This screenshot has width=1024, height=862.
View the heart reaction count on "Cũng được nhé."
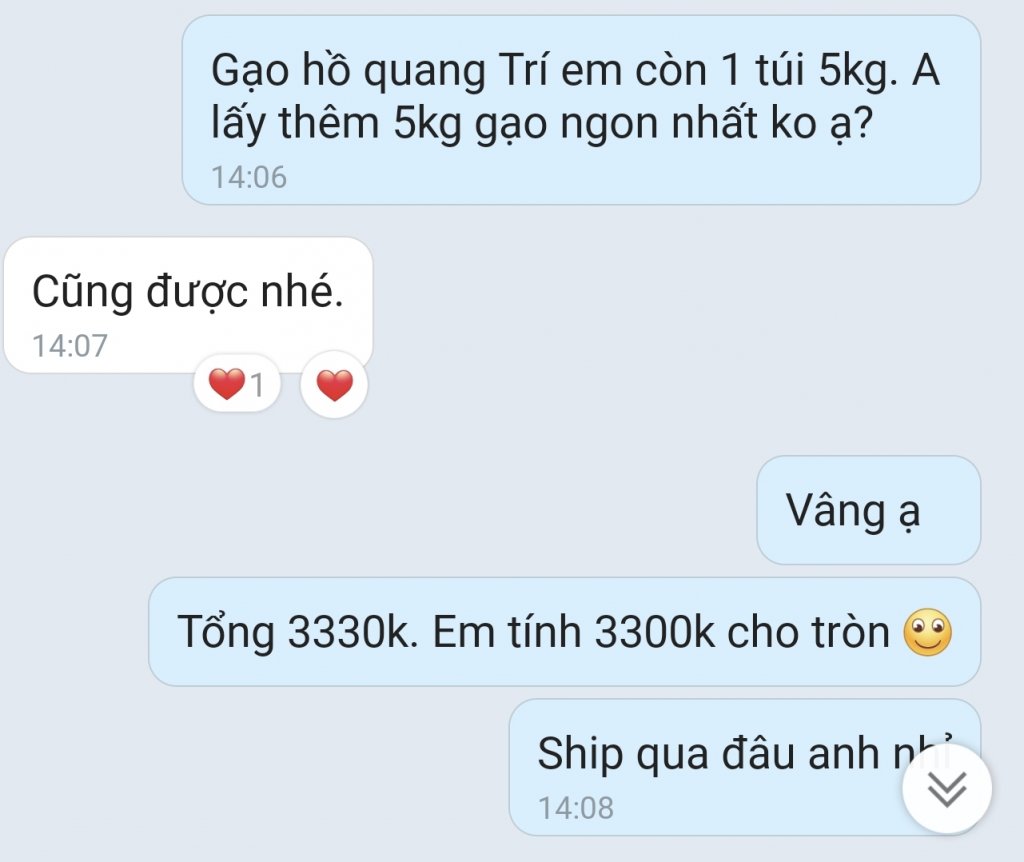coord(238,385)
